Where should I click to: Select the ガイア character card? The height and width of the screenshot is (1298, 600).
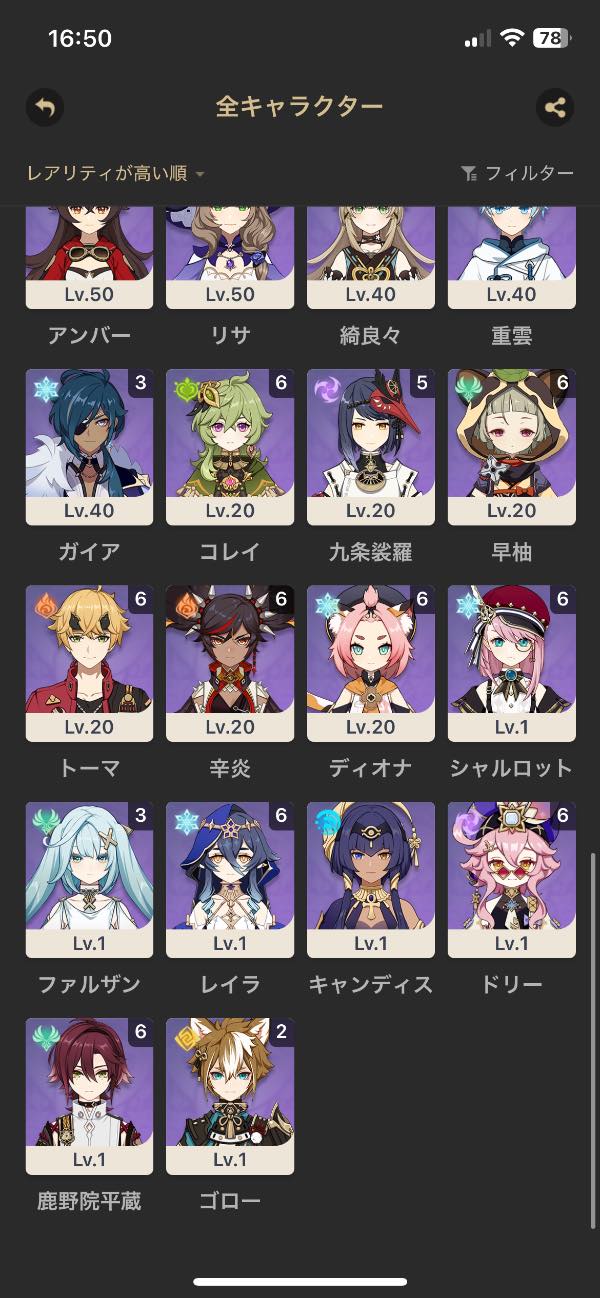pyautogui.click(x=90, y=446)
